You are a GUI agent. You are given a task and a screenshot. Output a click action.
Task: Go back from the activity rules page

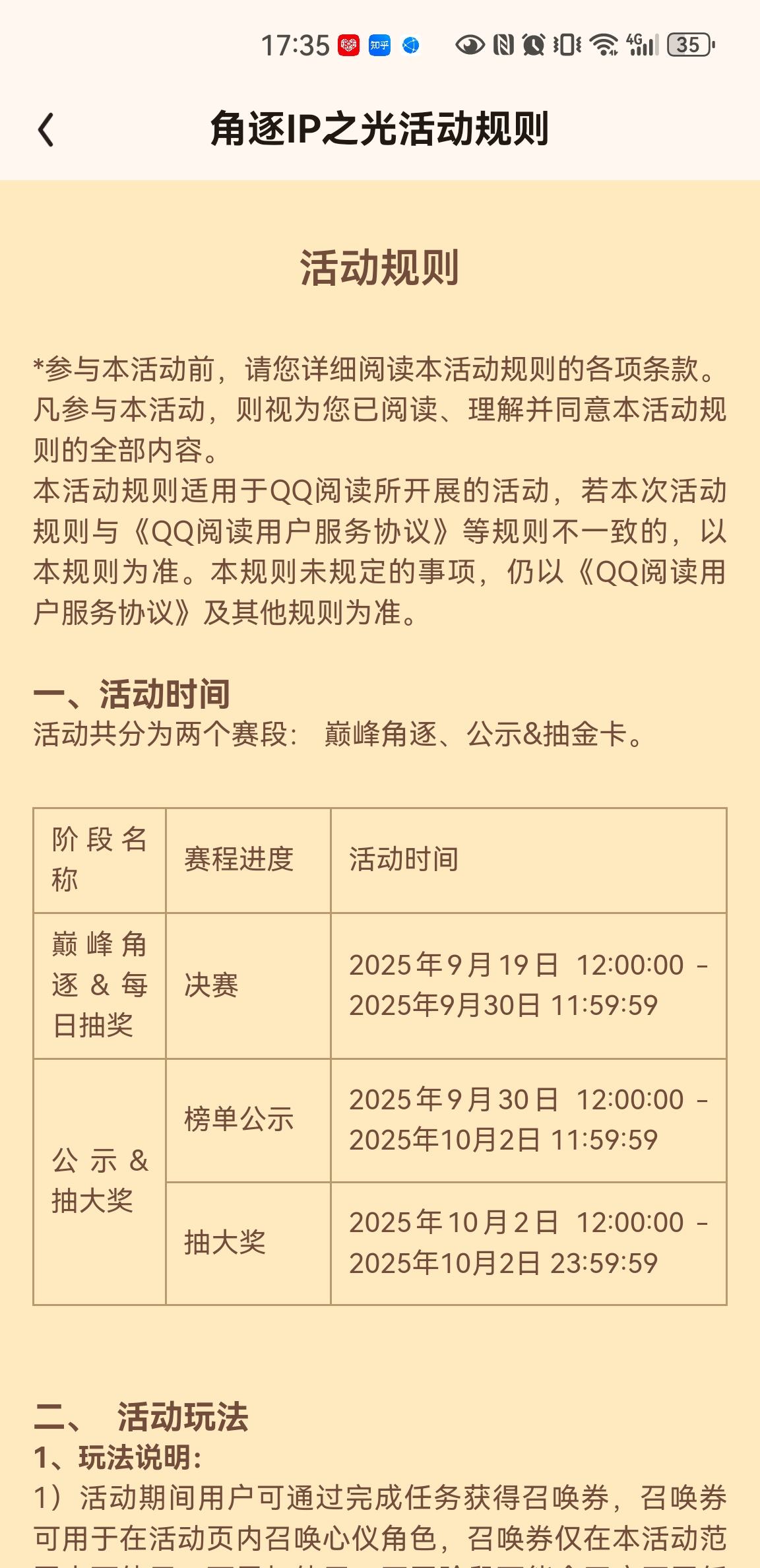pyautogui.click(x=46, y=129)
